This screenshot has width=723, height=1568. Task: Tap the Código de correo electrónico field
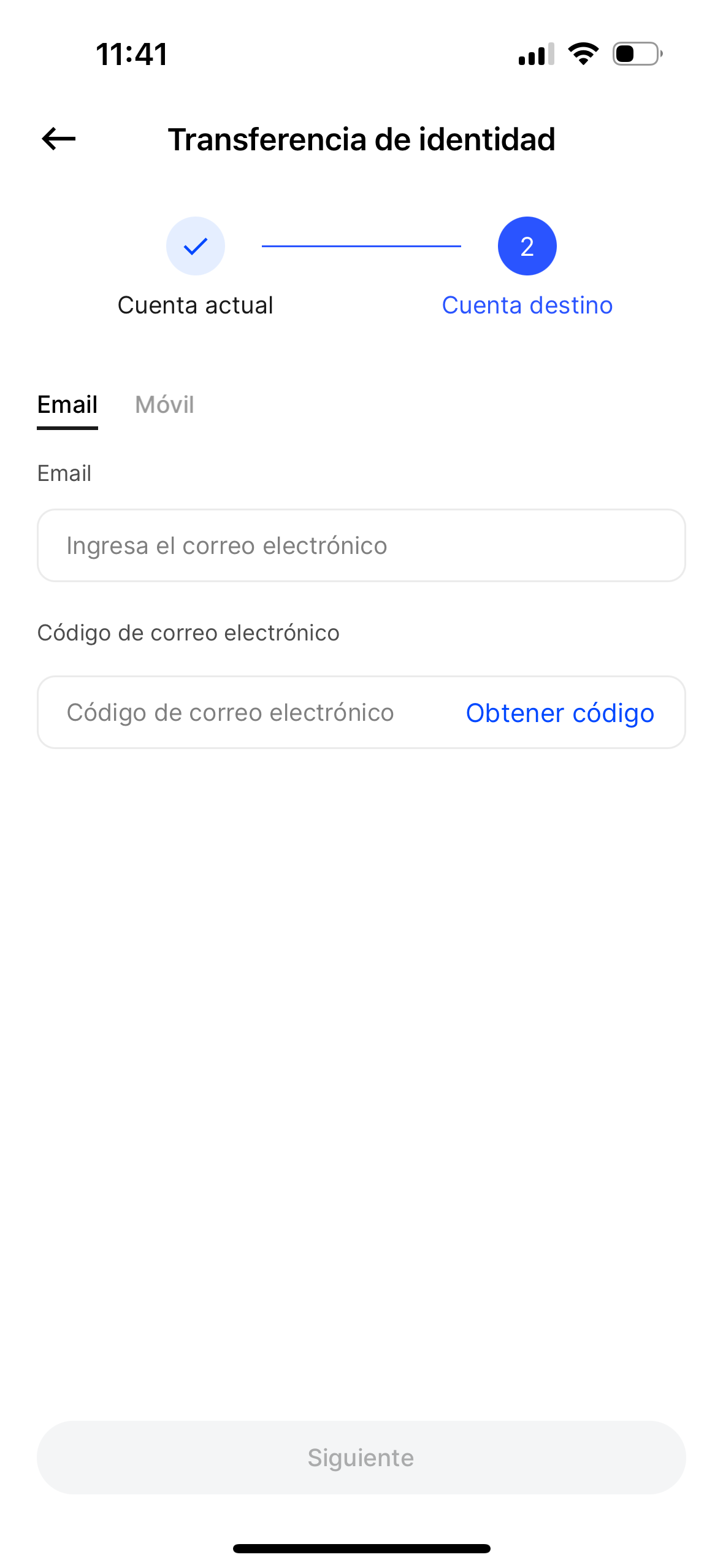click(x=233, y=712)
